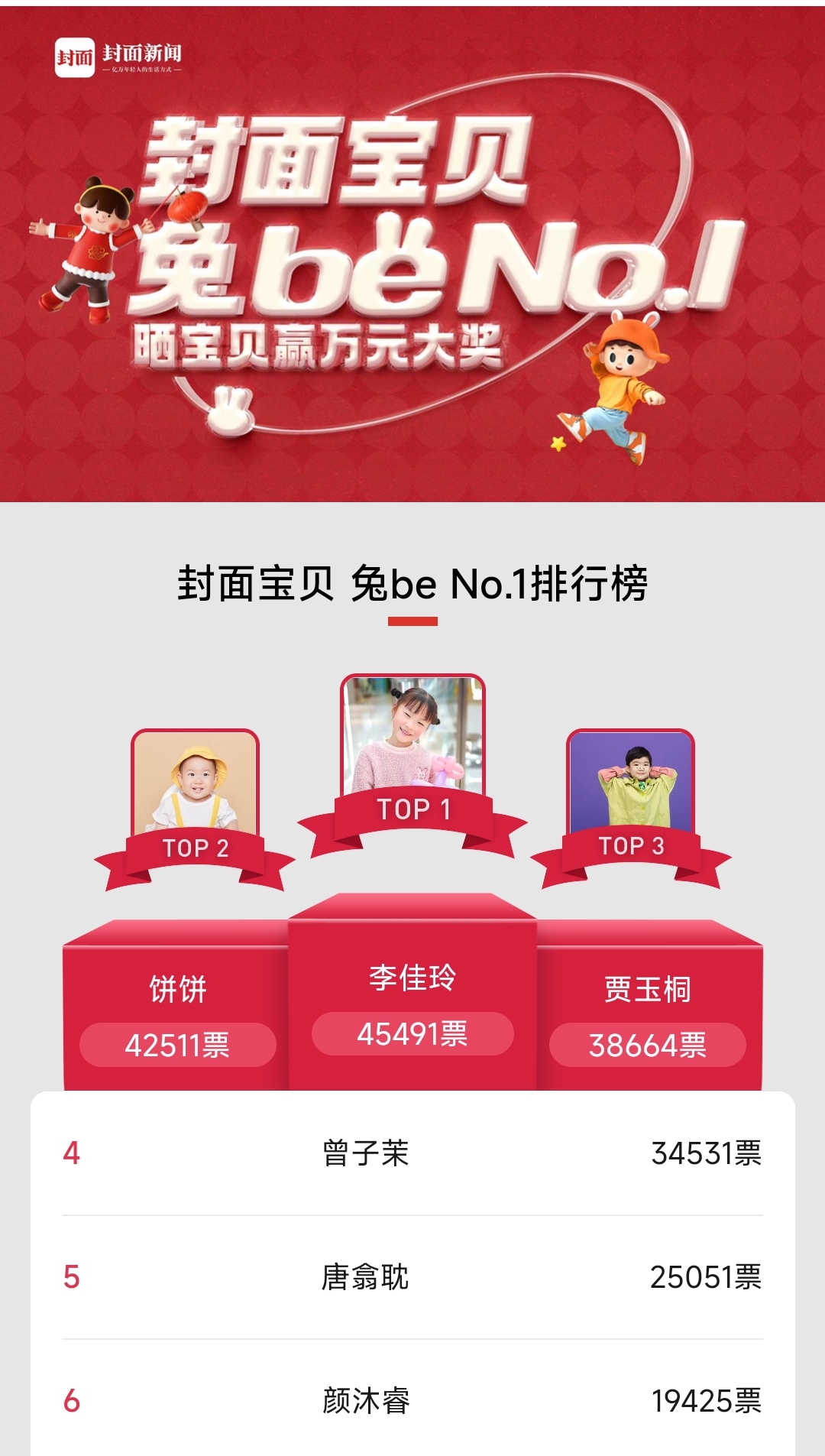Screen dimensions: 825x1456
Task: Open rank 5 entry 唐翕耽
Action: 412,1277
